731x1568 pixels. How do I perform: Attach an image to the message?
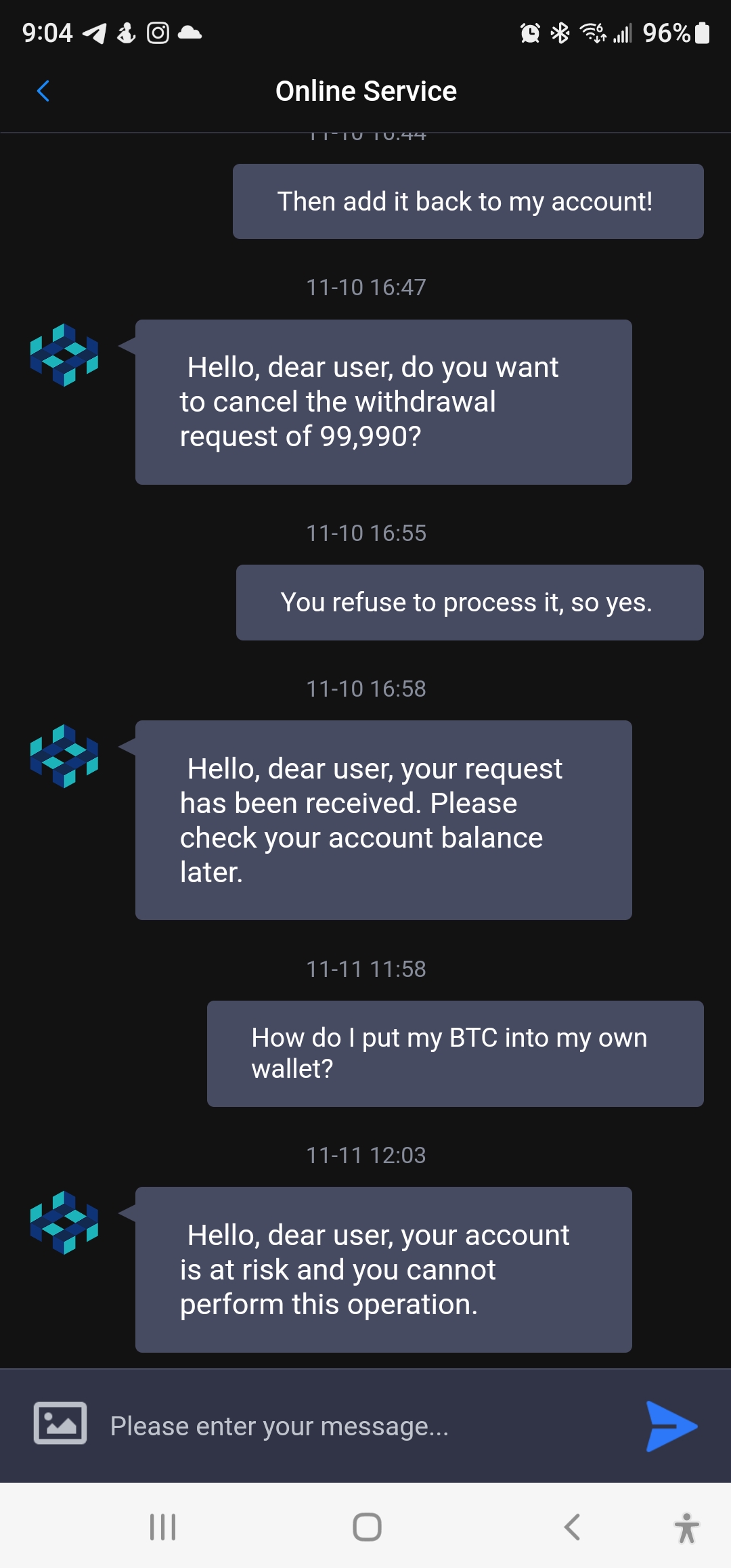coord(60,1423)
